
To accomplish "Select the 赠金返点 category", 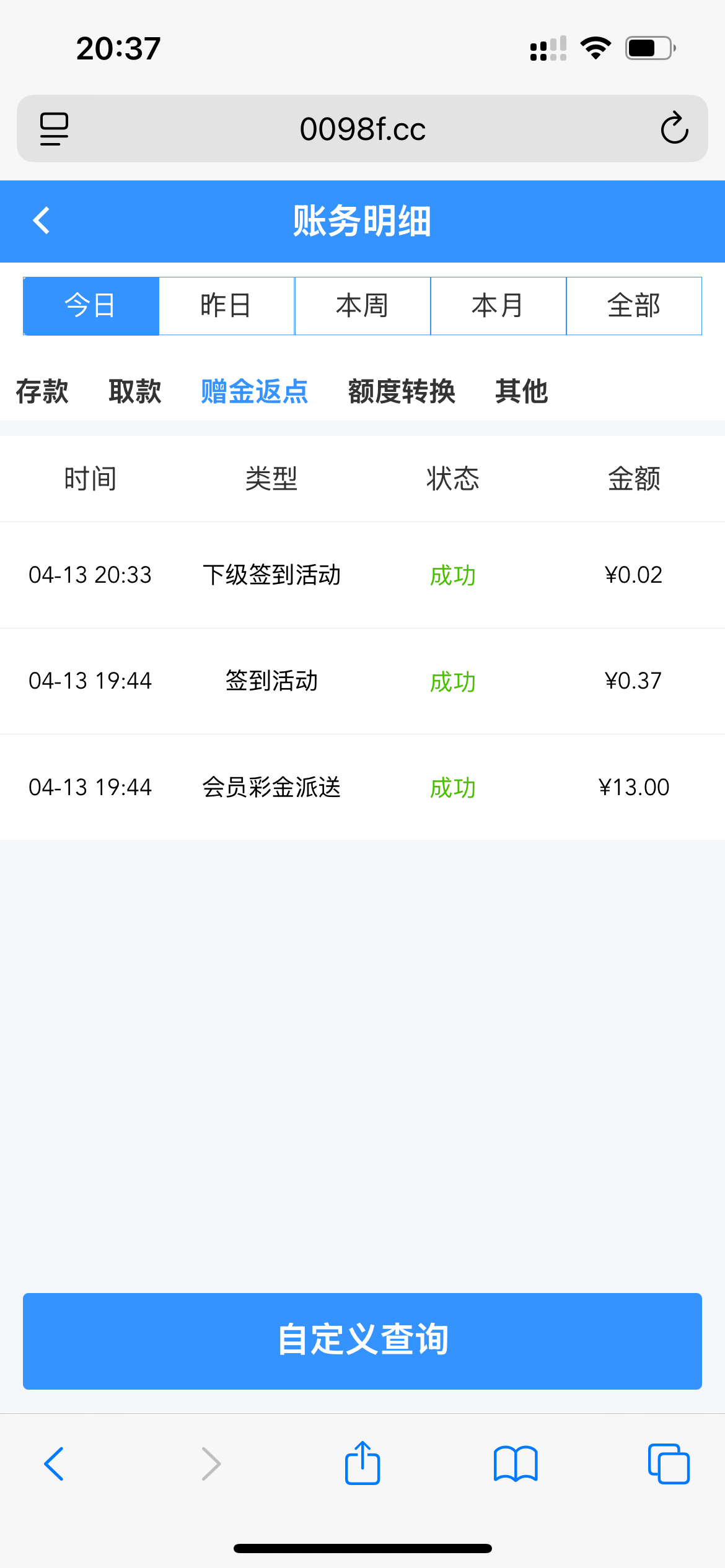I will (254, 391).
